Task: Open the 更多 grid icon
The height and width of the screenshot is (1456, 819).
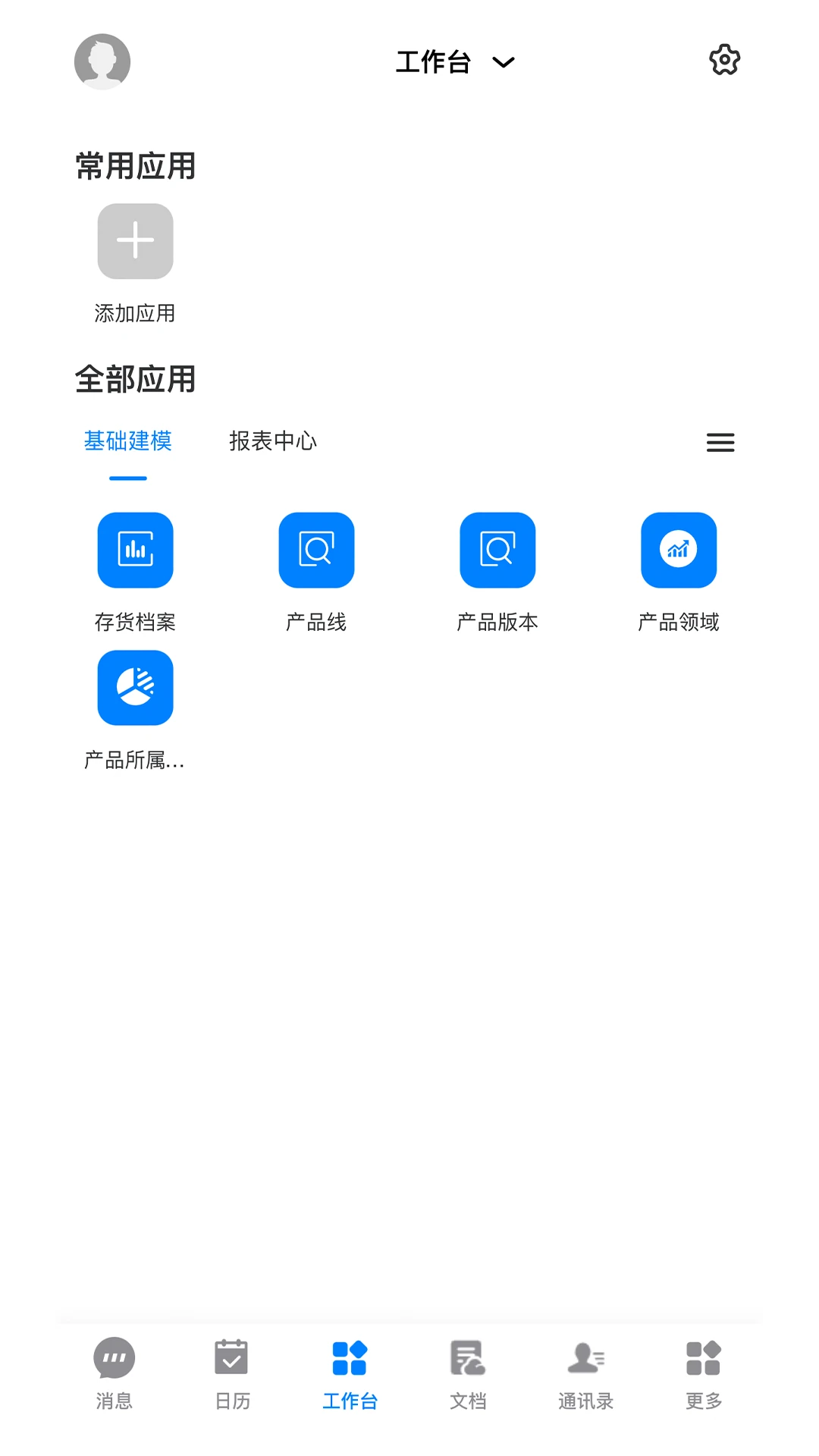Action: (702, 1357)
